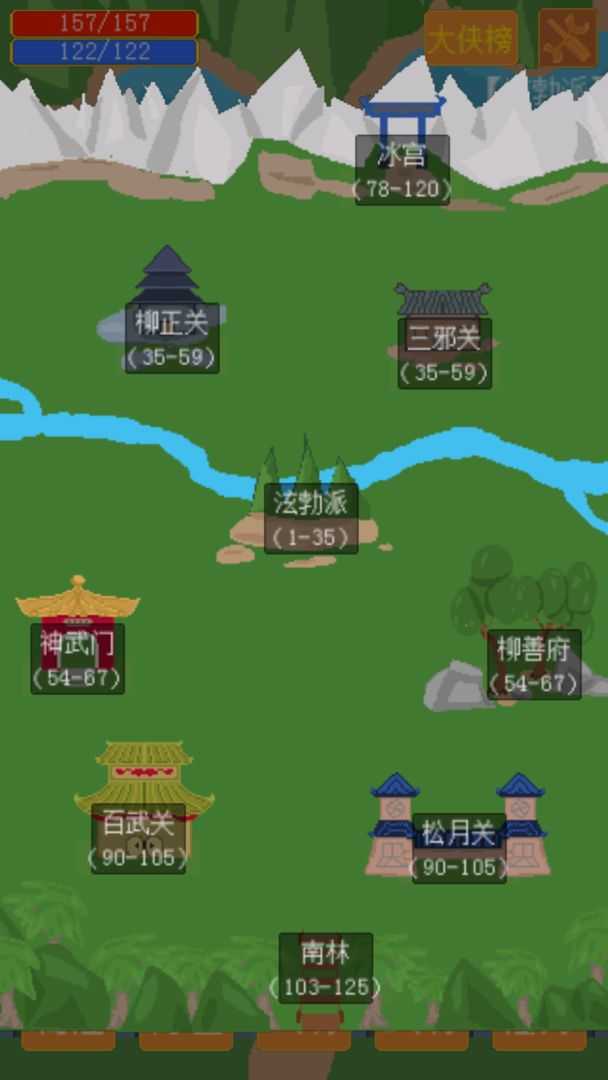This screenshot has width=608, height=1080.
Task: Open the settings tools icon
Action: click(567, 39)
